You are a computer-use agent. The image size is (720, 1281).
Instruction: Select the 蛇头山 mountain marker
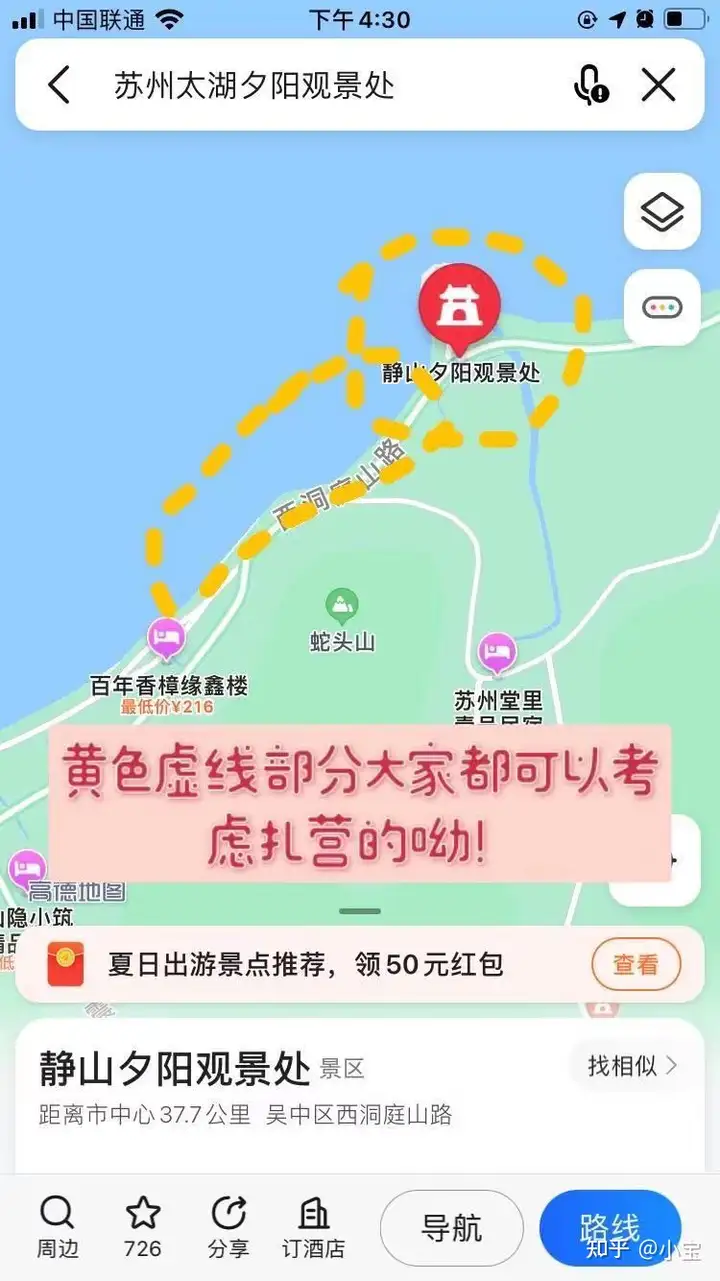tap(342, 606)
